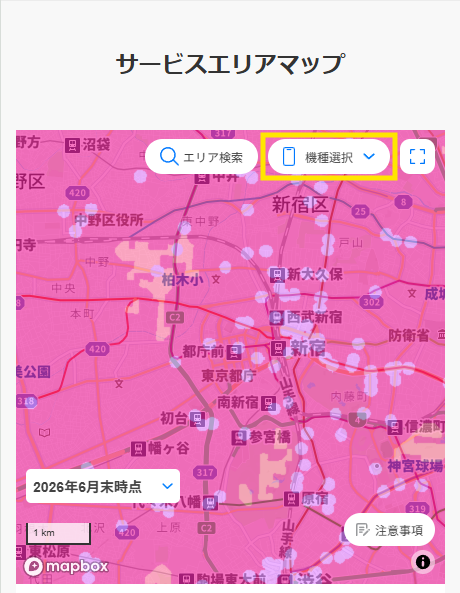Image resolution: width=460 pixels, height=593 pixels.
Task: Open the 注意事項 notes button
Action: 389,529
